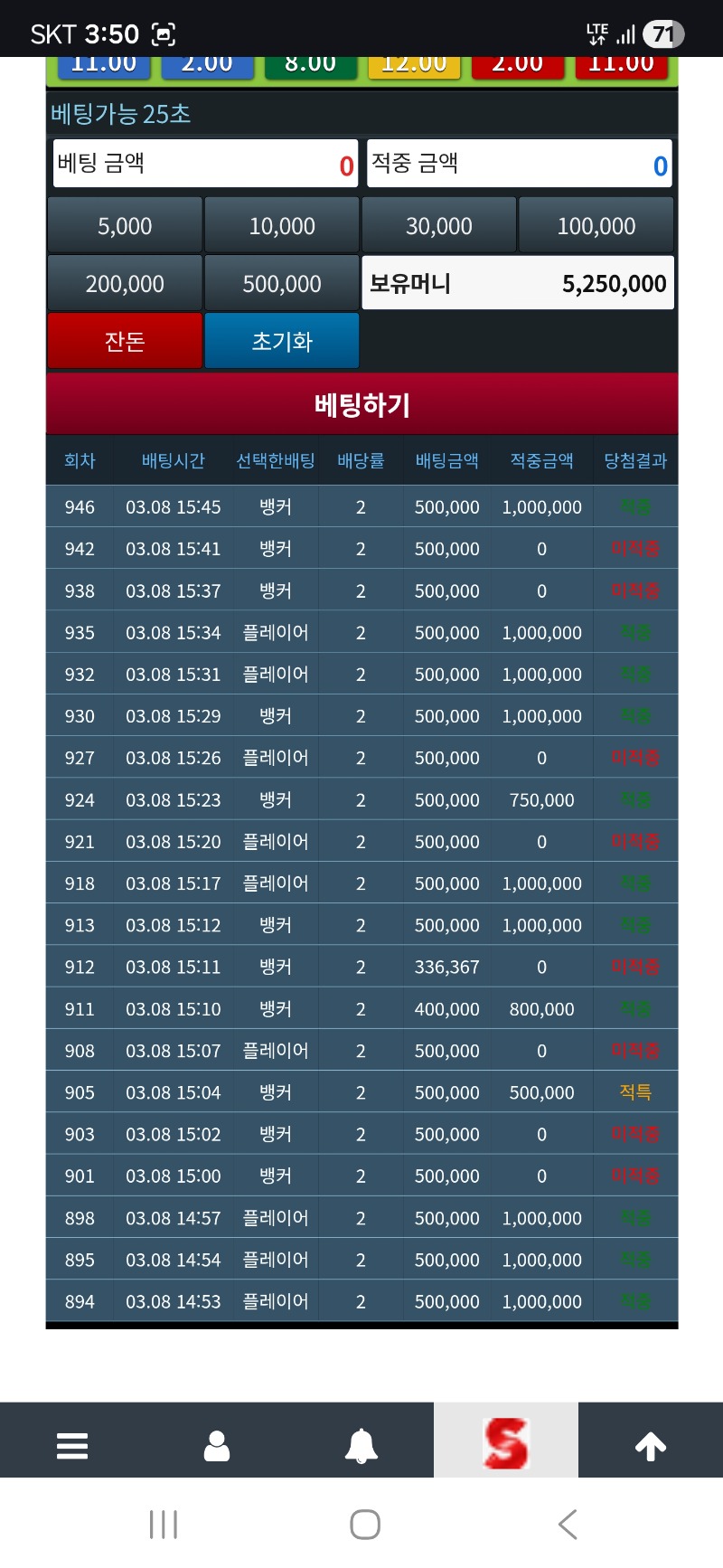Screen dimensions: 723x1568
Task: Select the 500,000 amount button
Action: point(282,284)
